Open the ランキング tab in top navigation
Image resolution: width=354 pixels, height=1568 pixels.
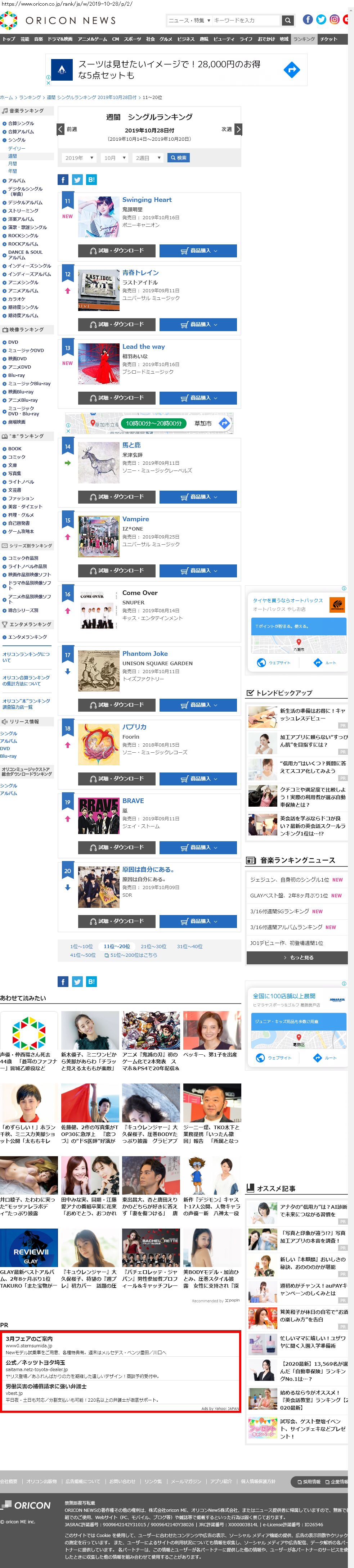tap(304, 39)
